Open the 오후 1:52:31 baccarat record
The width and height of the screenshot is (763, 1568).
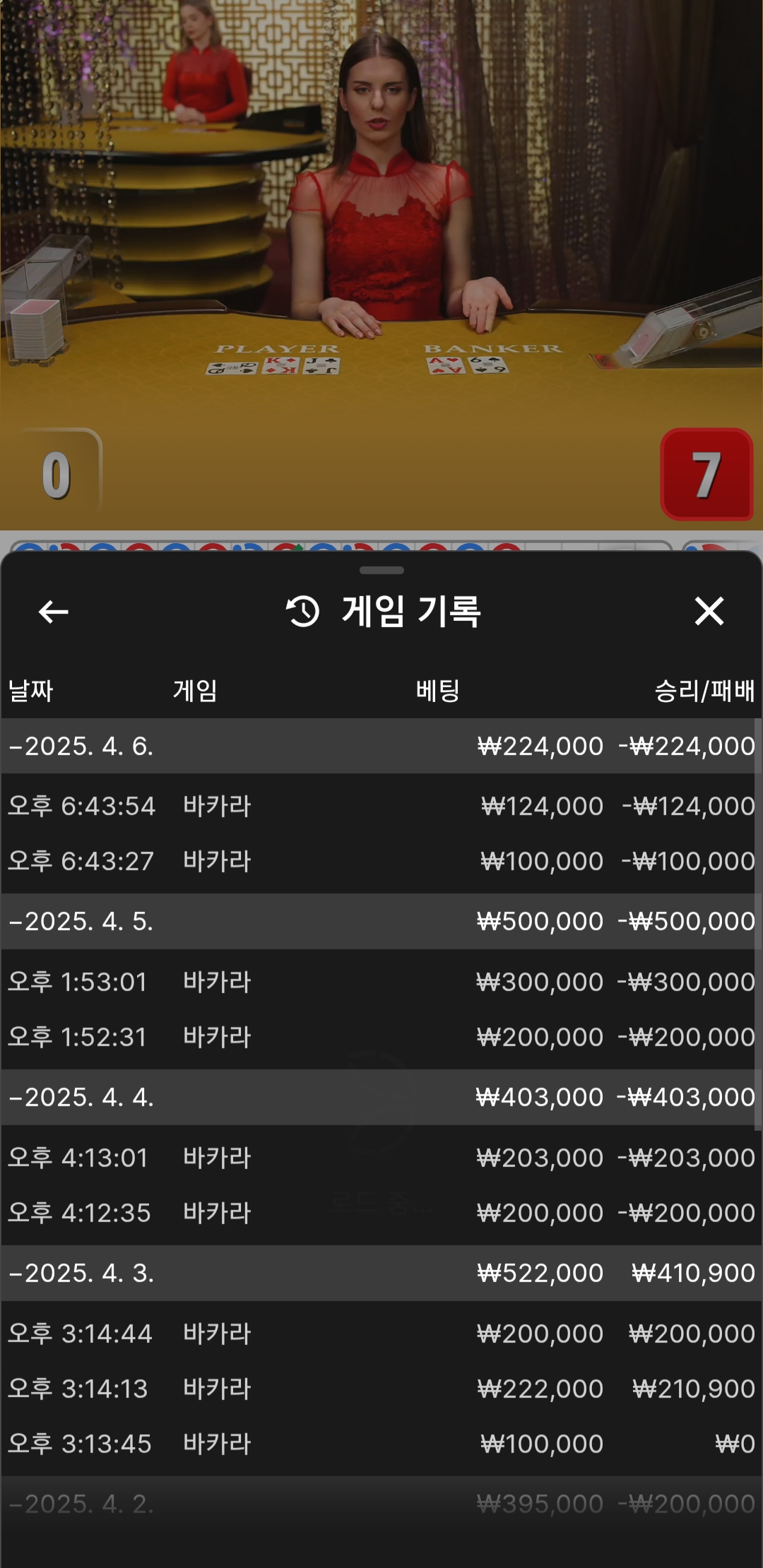tap(381, 1037)
